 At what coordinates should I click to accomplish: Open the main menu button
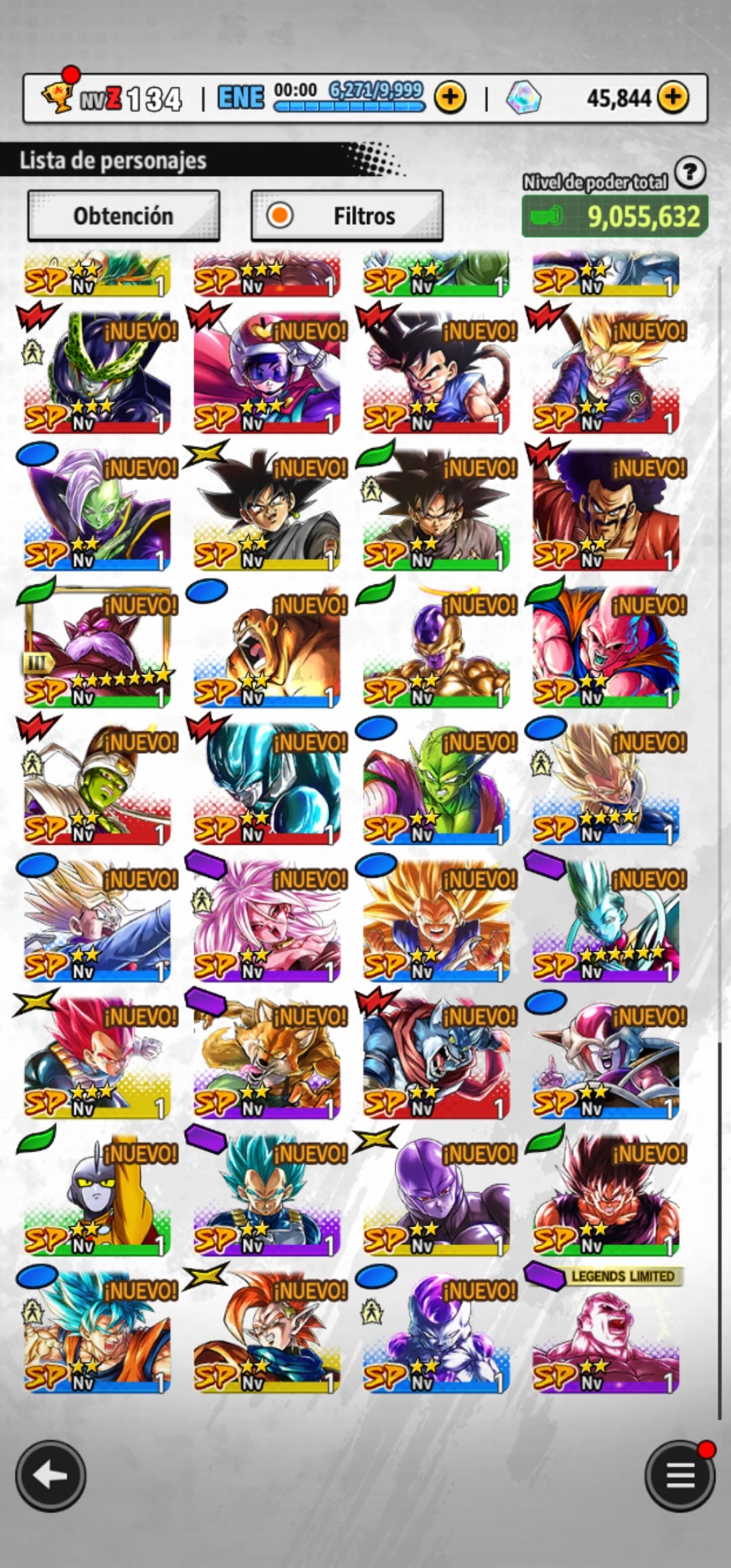[x=680, y=1476]
